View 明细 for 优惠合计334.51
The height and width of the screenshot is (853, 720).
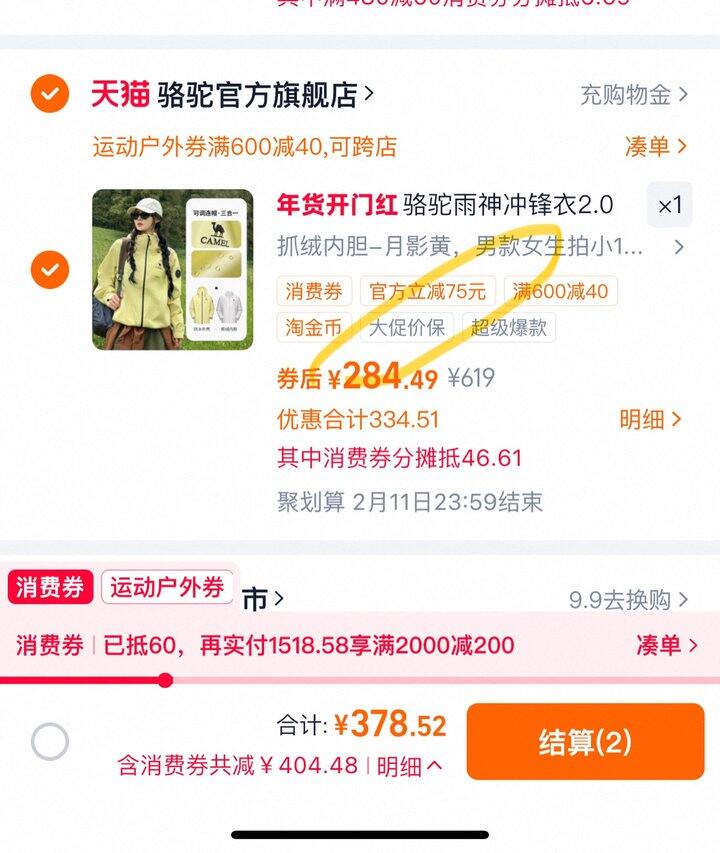pos(650,419)
